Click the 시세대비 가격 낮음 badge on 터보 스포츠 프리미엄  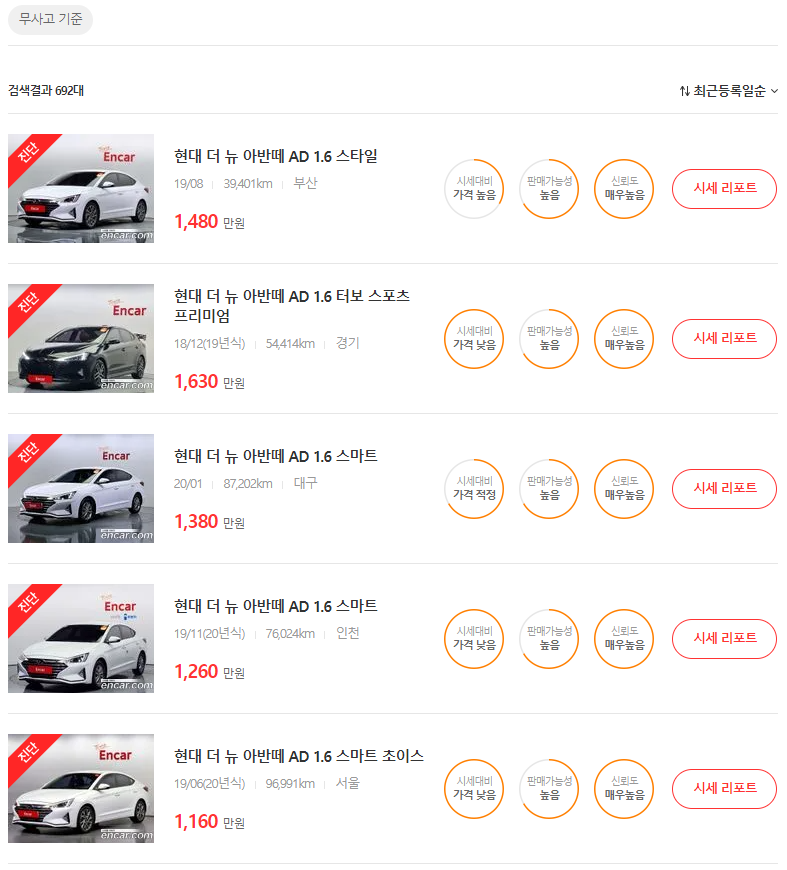click(474, 338)
